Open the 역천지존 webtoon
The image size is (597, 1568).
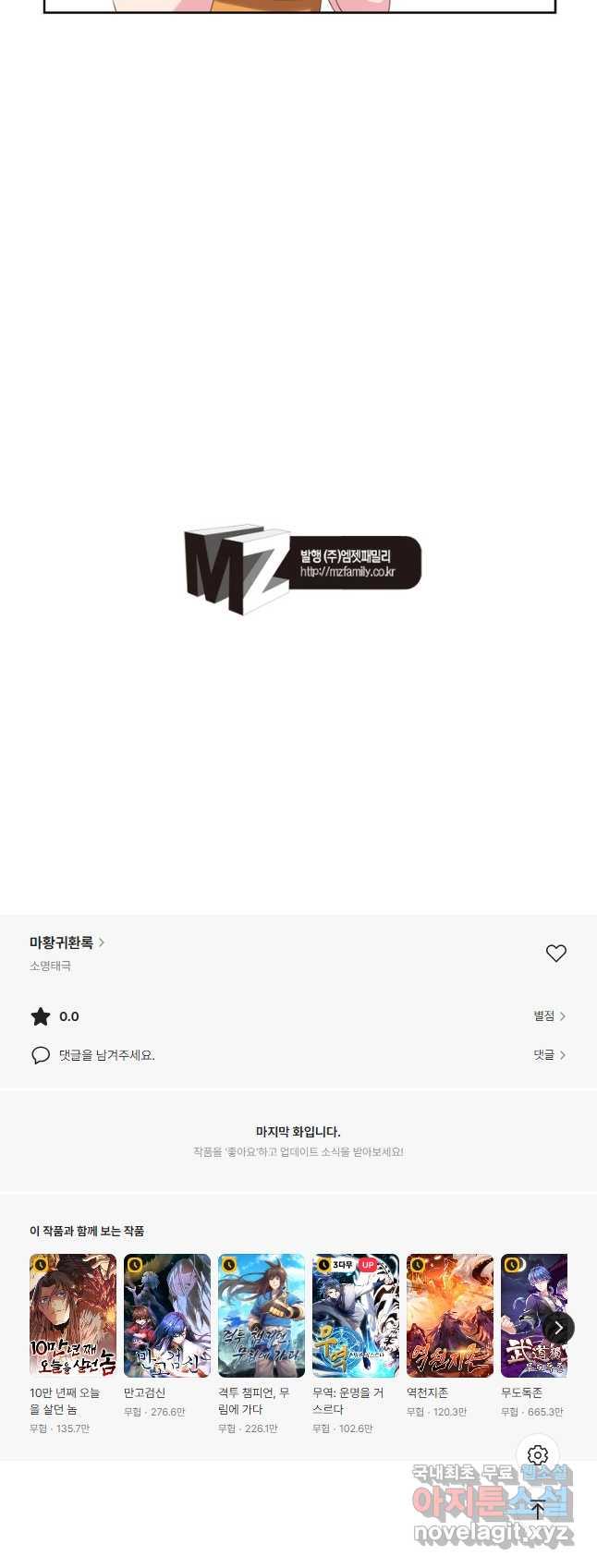tap(450, 1315)
